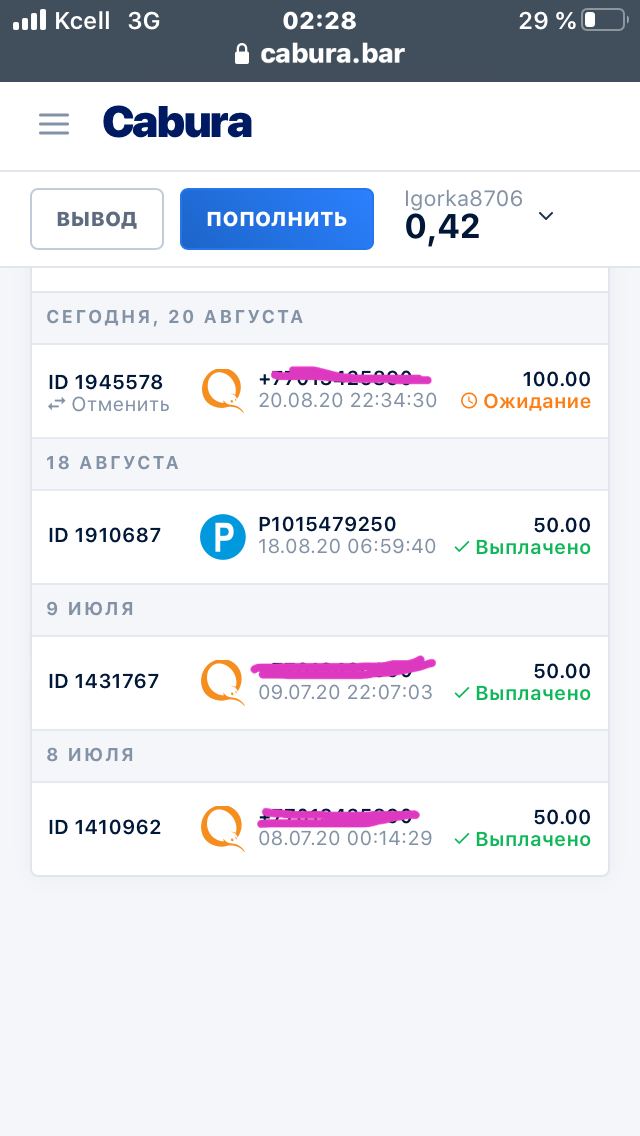Tap the cabura.bar address bar
The width and height of the screenshot is (640, 1136).
click(320, 54)
